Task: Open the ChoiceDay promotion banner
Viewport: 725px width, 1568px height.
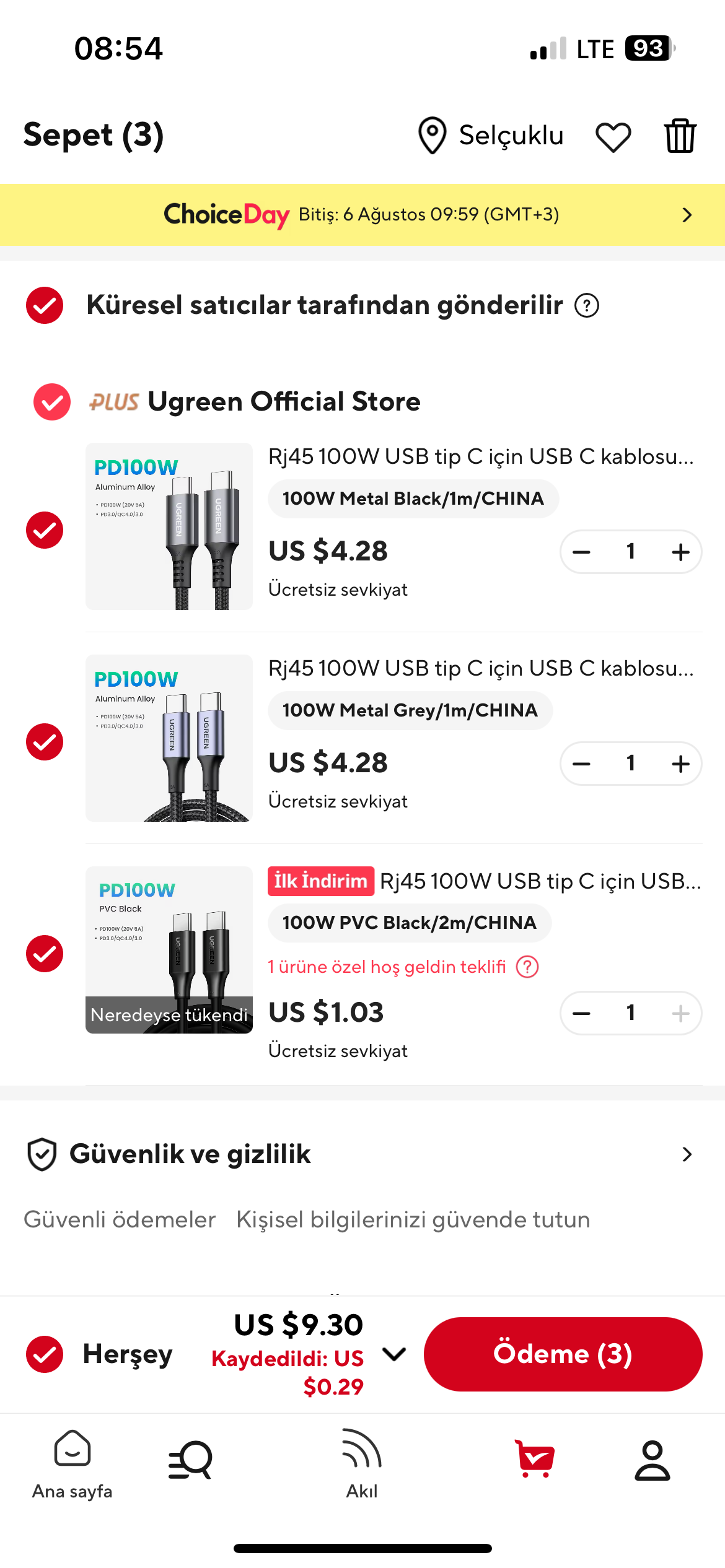Action: tap(362, 215)
